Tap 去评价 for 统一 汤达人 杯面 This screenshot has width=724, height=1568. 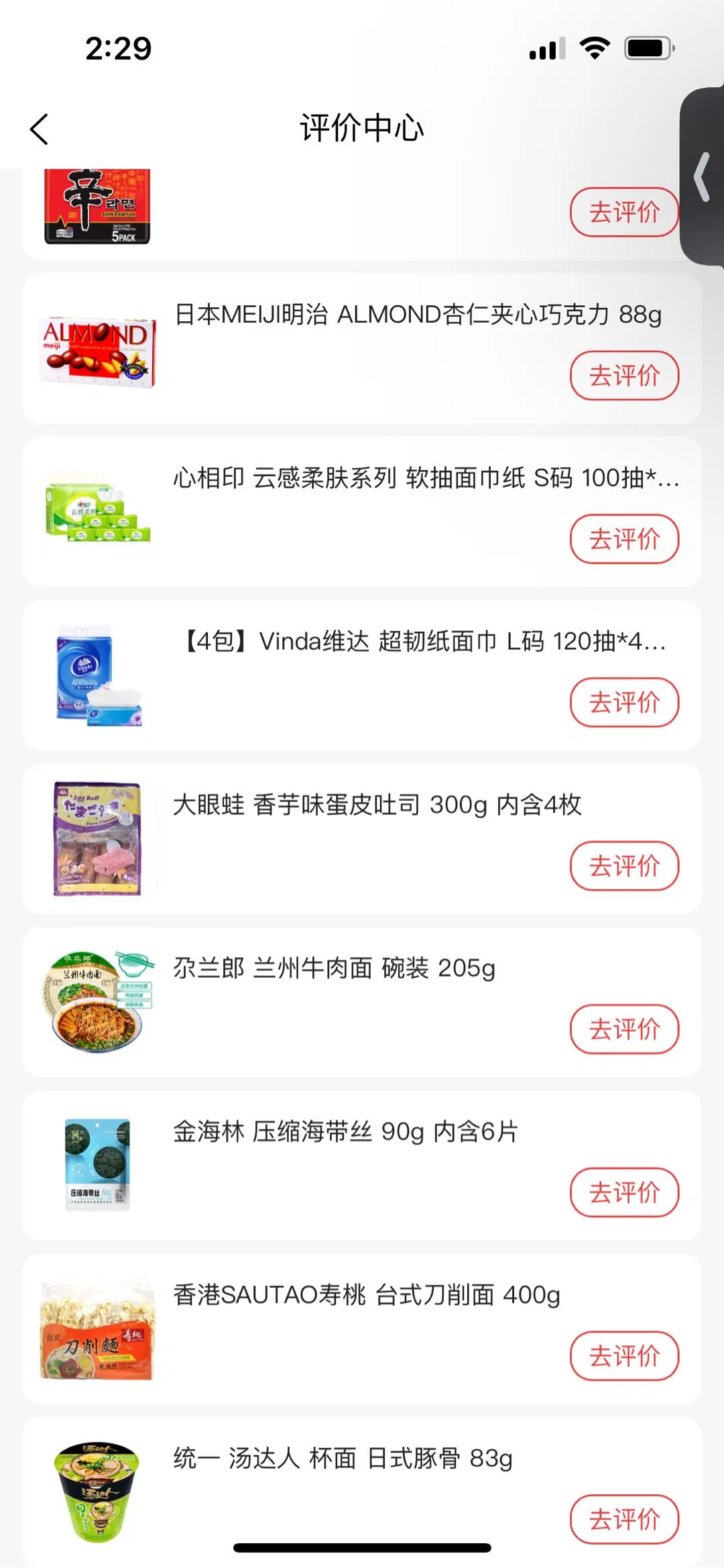coord(623,1519)
